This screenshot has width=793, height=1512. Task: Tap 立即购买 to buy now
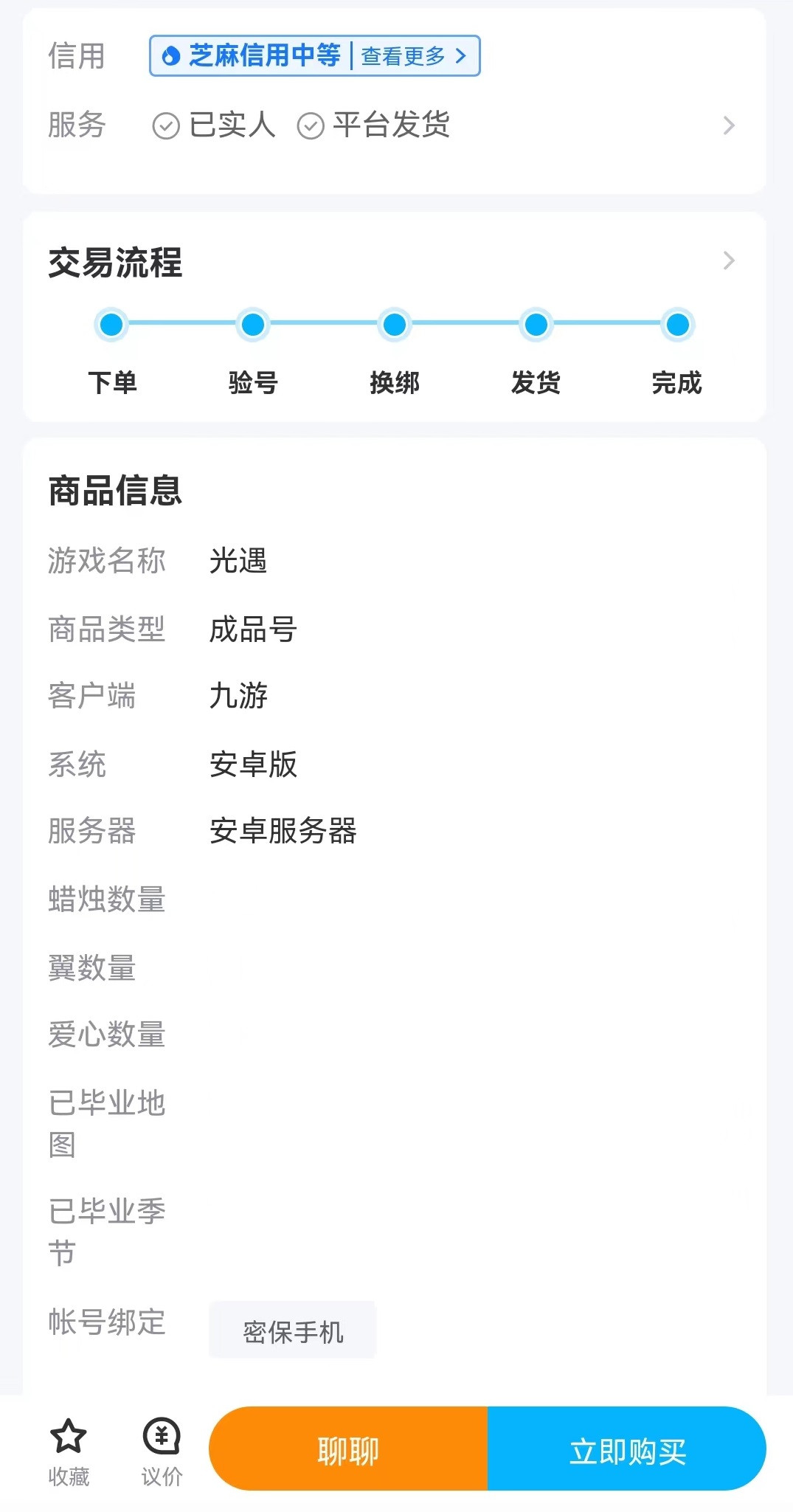627,1449
